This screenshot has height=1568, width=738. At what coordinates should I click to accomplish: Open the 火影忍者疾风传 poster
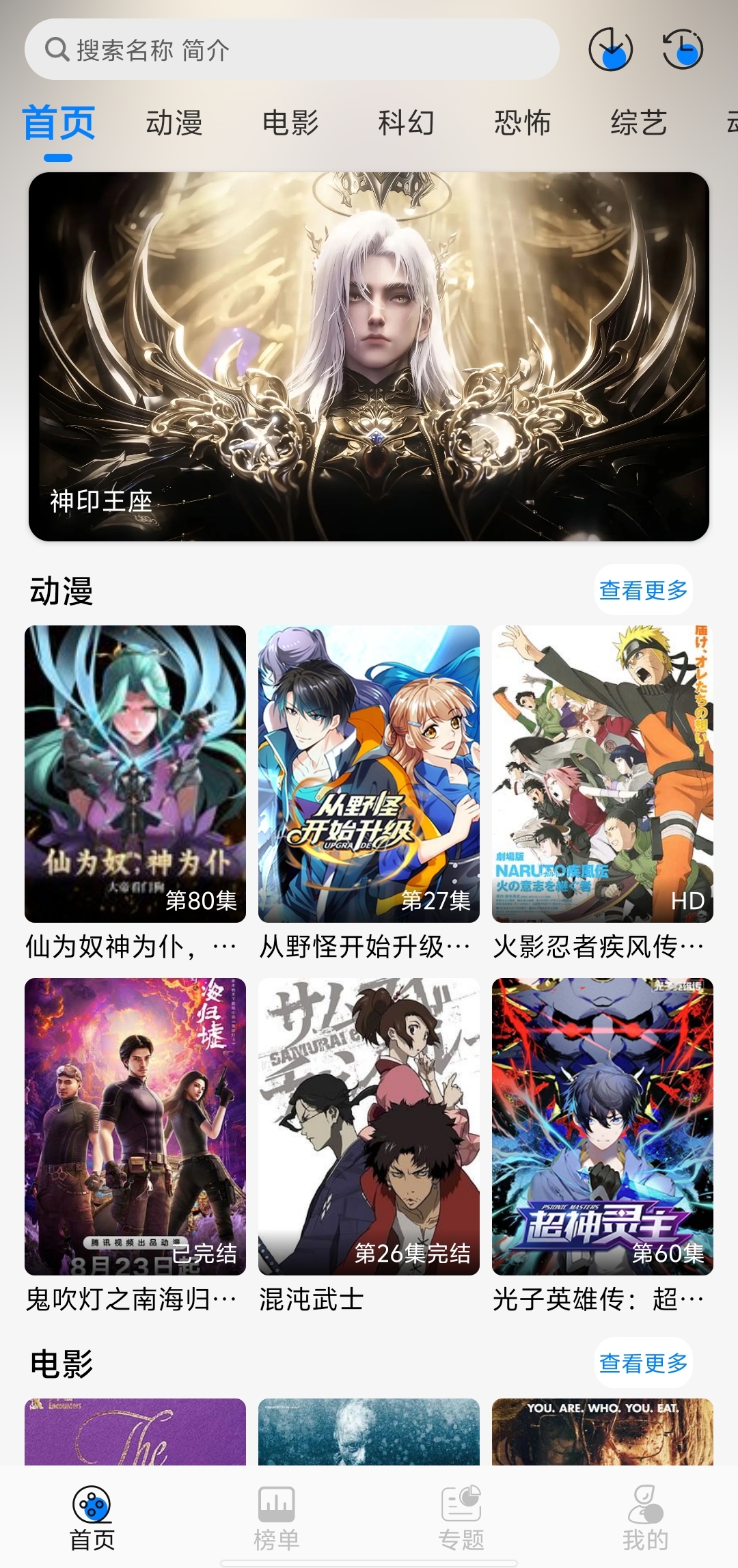click(x=601, y=772)
